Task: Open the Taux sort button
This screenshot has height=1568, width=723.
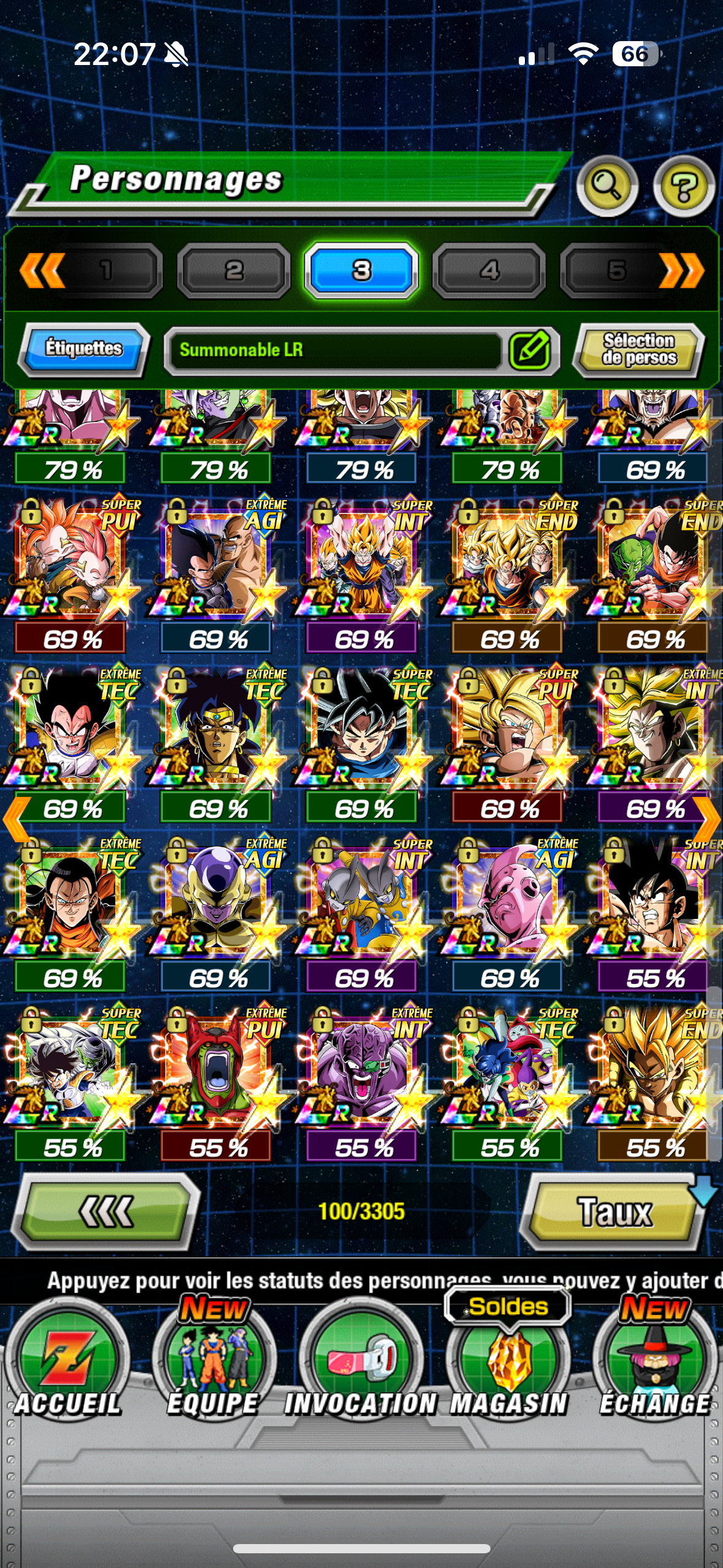Action: pos(614,1212)
